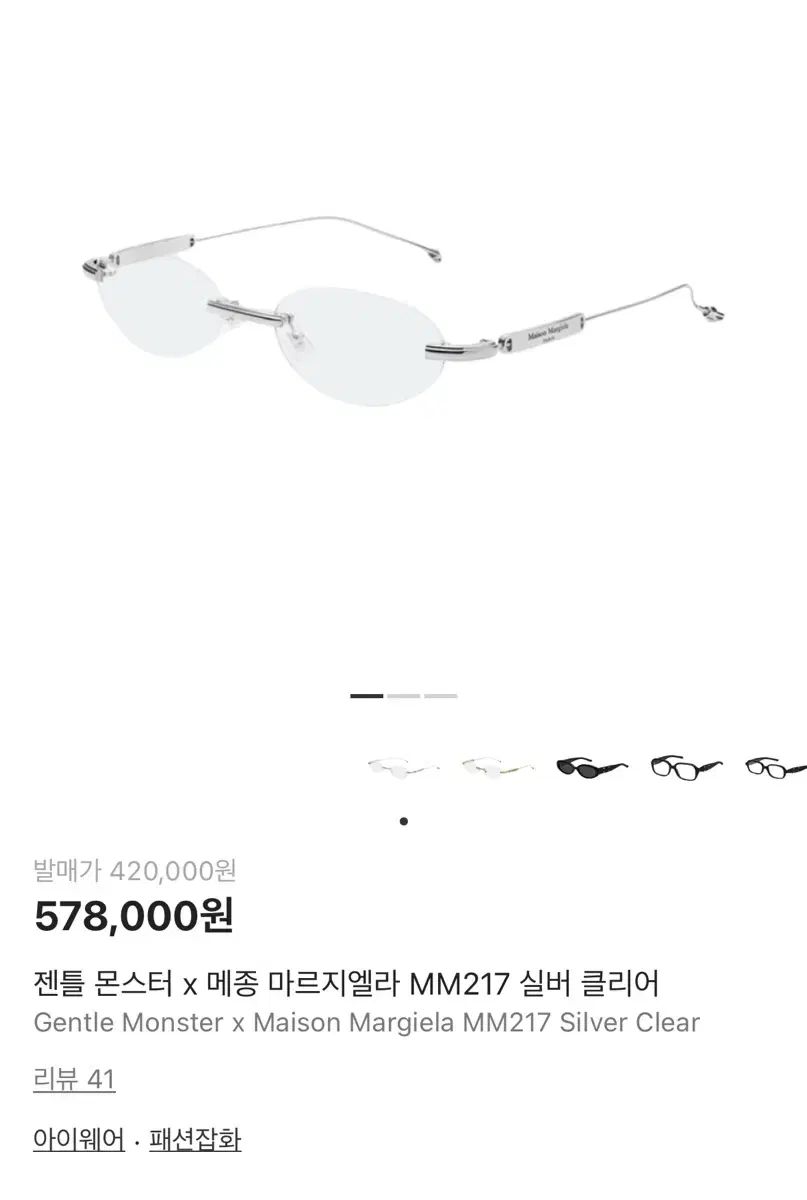Open the main product image of the silver glasses
The image size is (807, 1200).
tap(403, 330)
